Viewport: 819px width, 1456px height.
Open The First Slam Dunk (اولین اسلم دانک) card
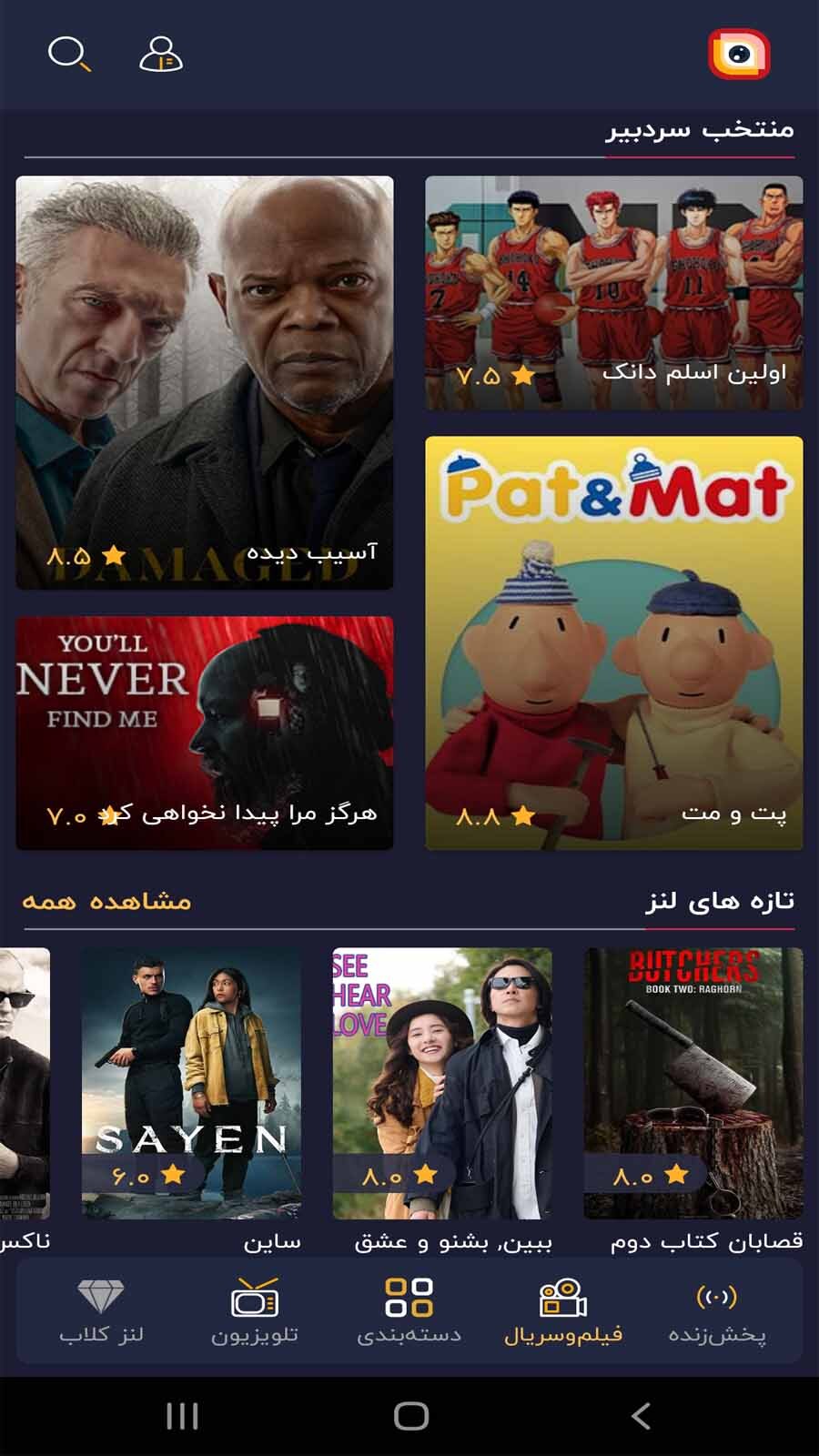coord(614,292)
